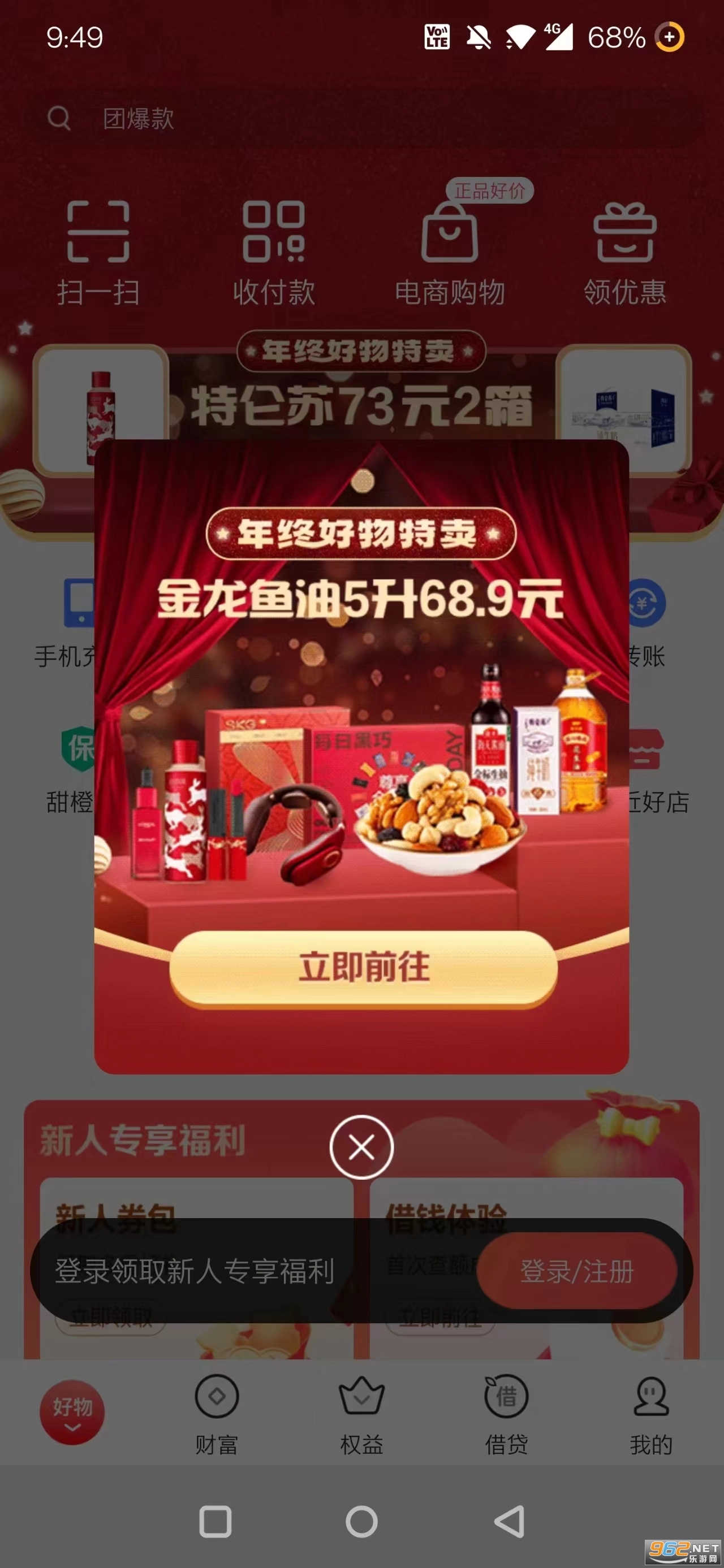Tap 立即前往 in the popup
Screen dimensions: 724x1568
[x=364, y=967]
